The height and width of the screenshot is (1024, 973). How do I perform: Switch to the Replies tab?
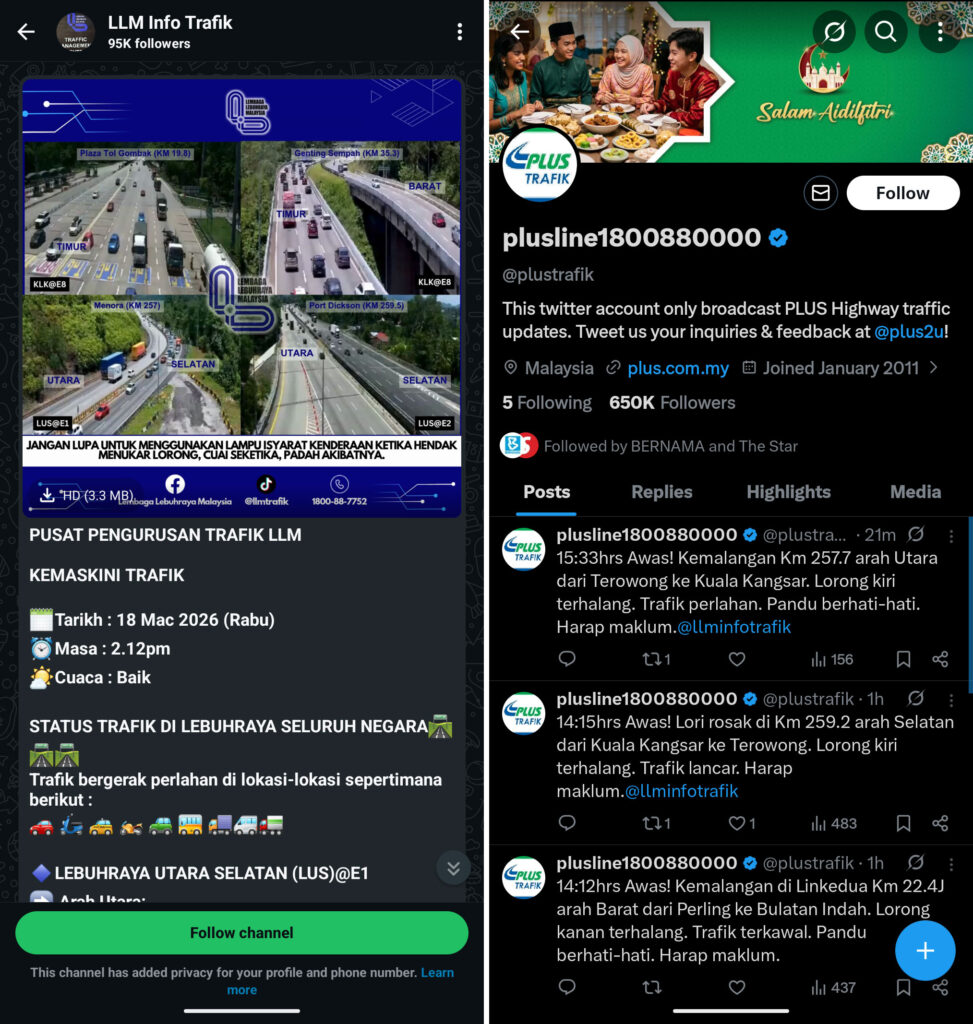click(661, 492)
